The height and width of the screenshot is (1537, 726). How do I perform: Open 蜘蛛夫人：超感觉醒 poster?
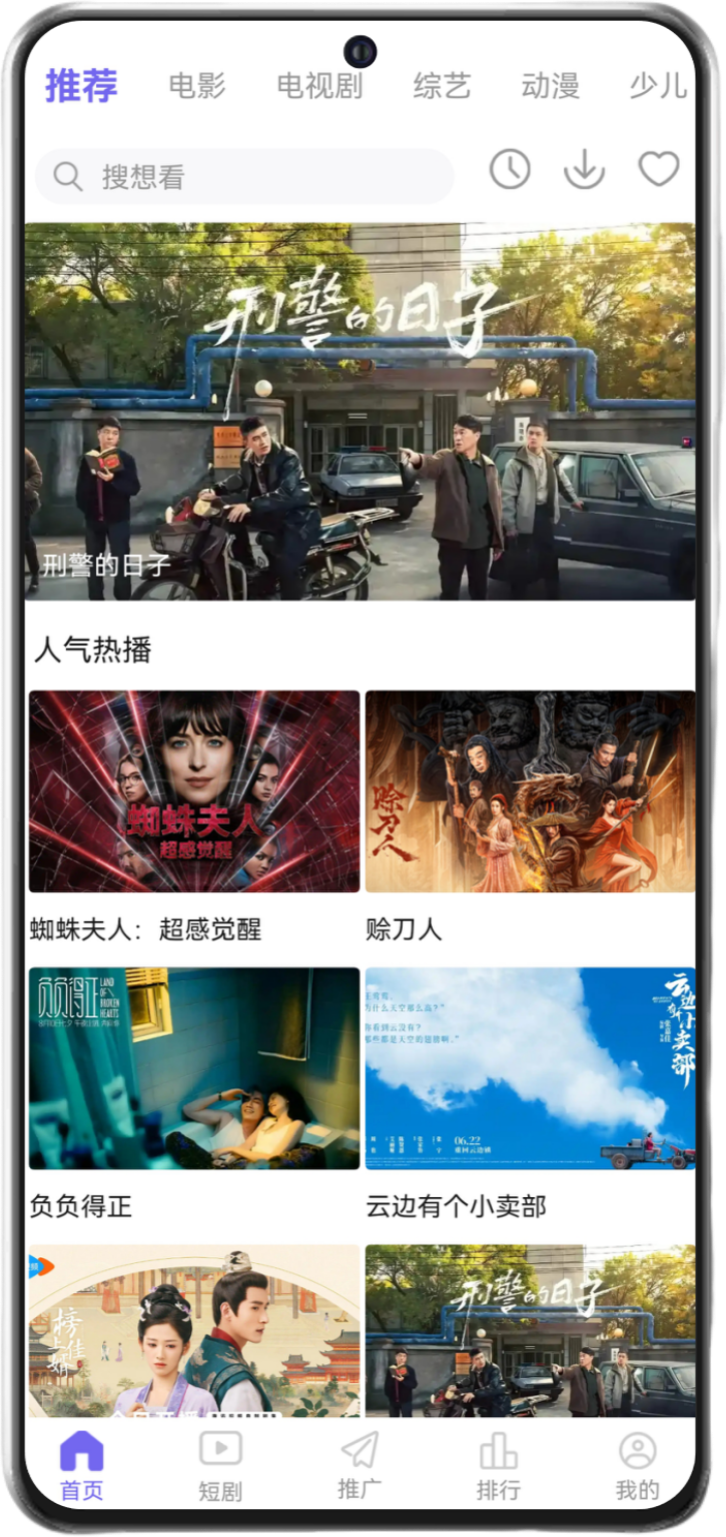coord(193,791)
